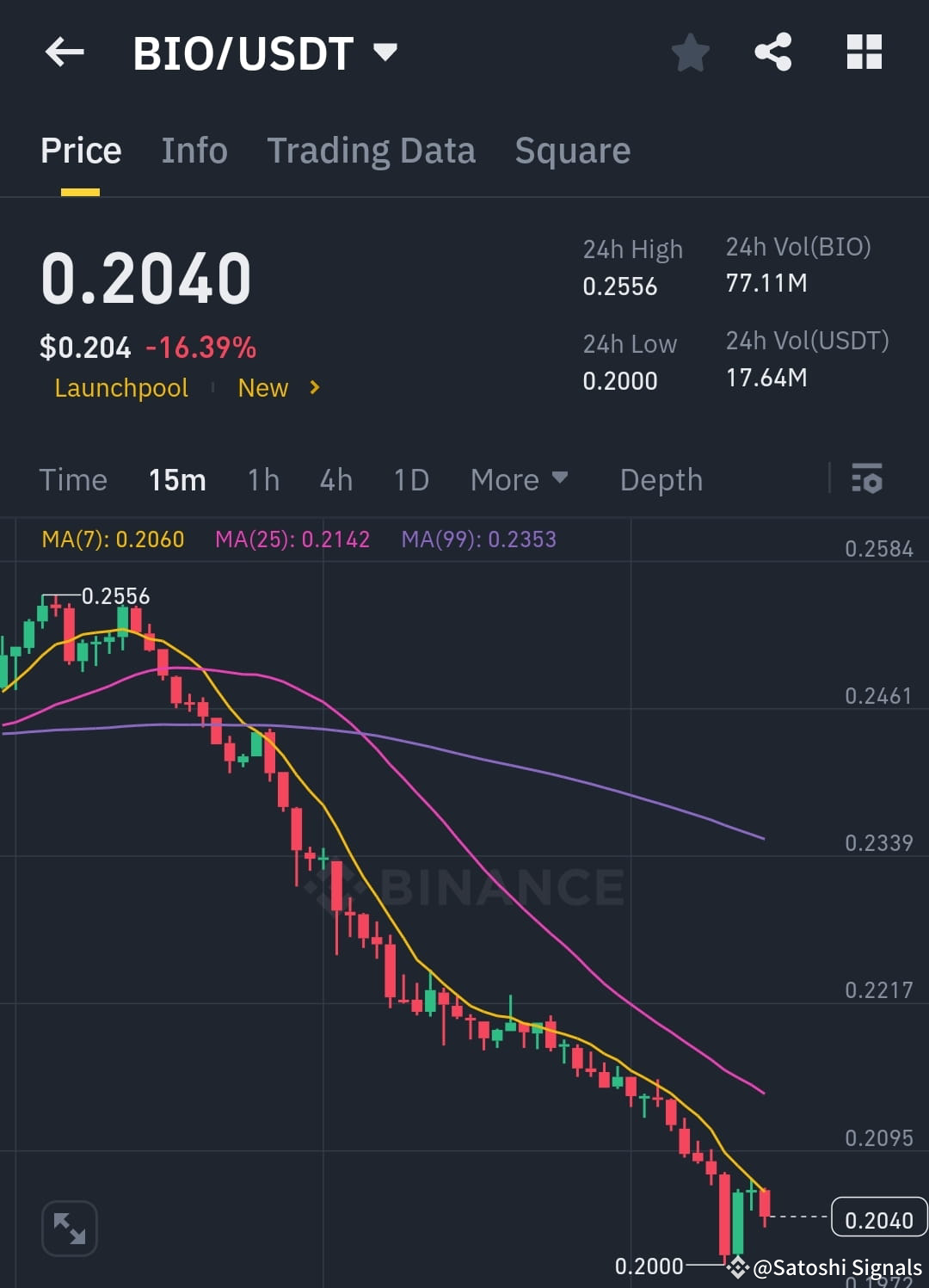Click the @Satoshi Signals diamond logo
Image resolution: width=929 pixels, height=1288 pixels.
[737, 1266]
